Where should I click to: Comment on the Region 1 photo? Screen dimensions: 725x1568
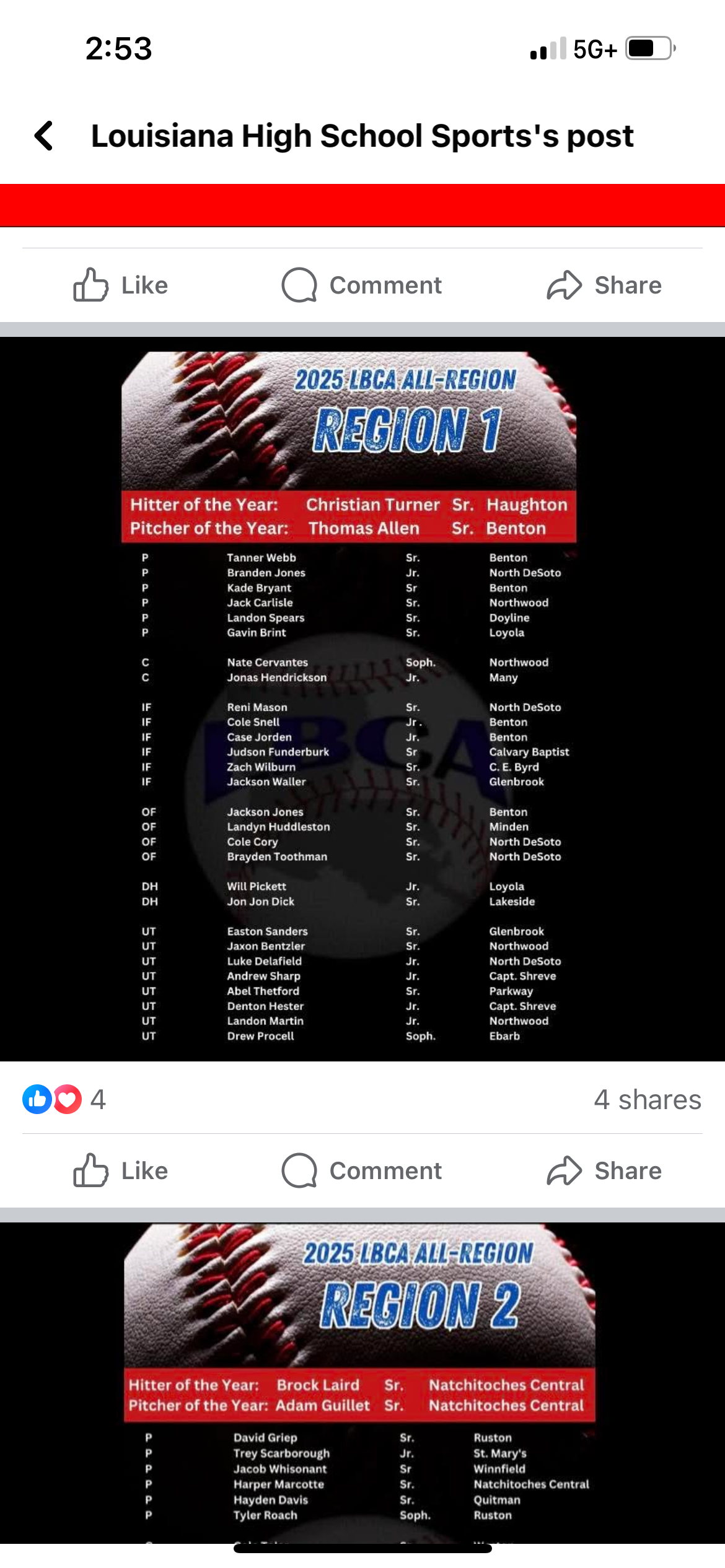pyautogui.click(x=361, y=1171)
